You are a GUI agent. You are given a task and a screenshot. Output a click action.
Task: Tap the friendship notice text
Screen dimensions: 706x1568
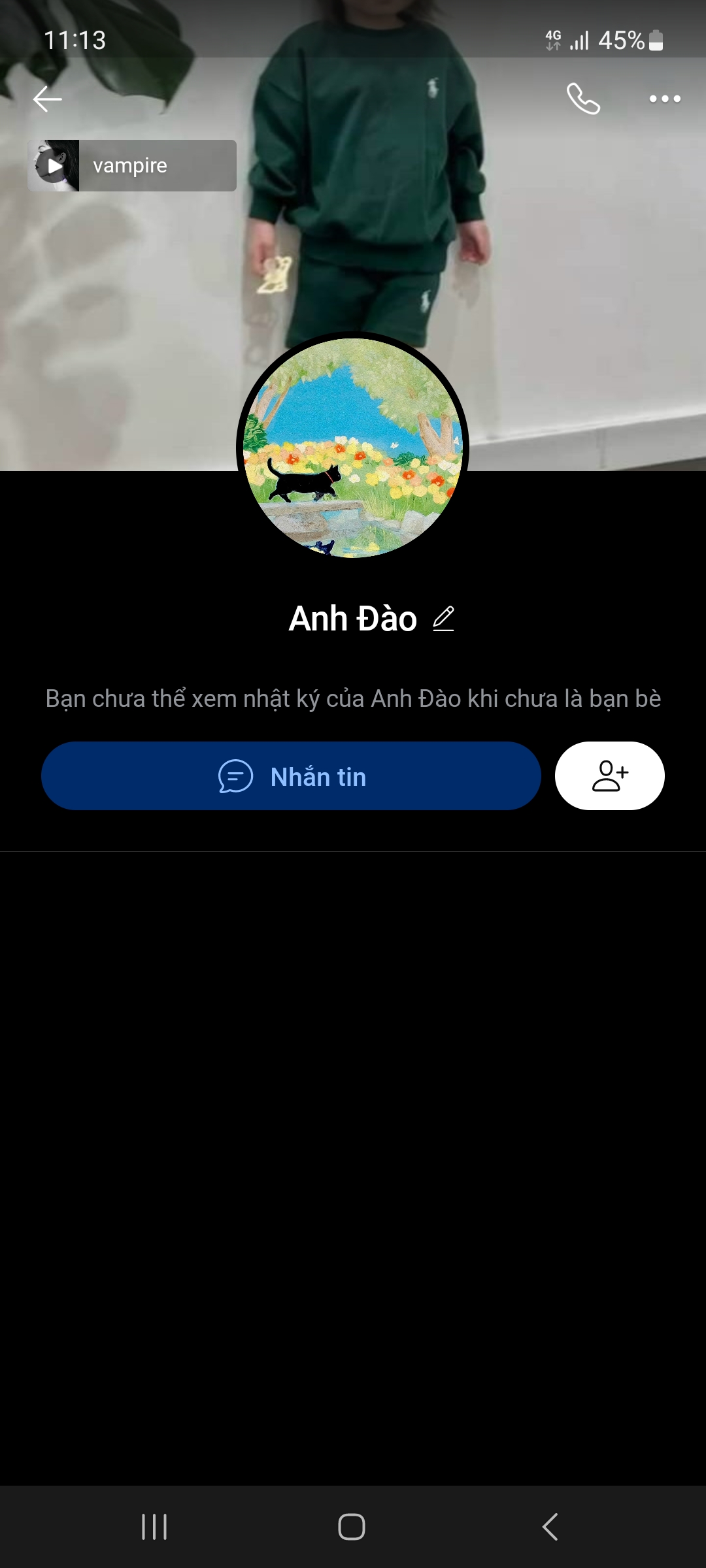point(353,698)
